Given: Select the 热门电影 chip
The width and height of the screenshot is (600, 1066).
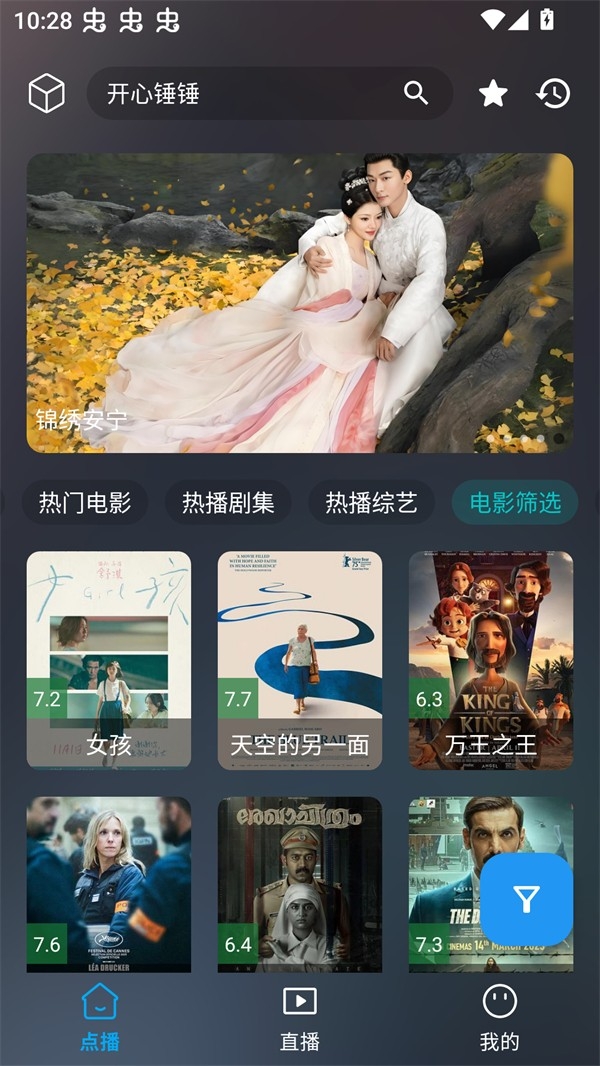Looking at the screenshot, I should 85,503.
